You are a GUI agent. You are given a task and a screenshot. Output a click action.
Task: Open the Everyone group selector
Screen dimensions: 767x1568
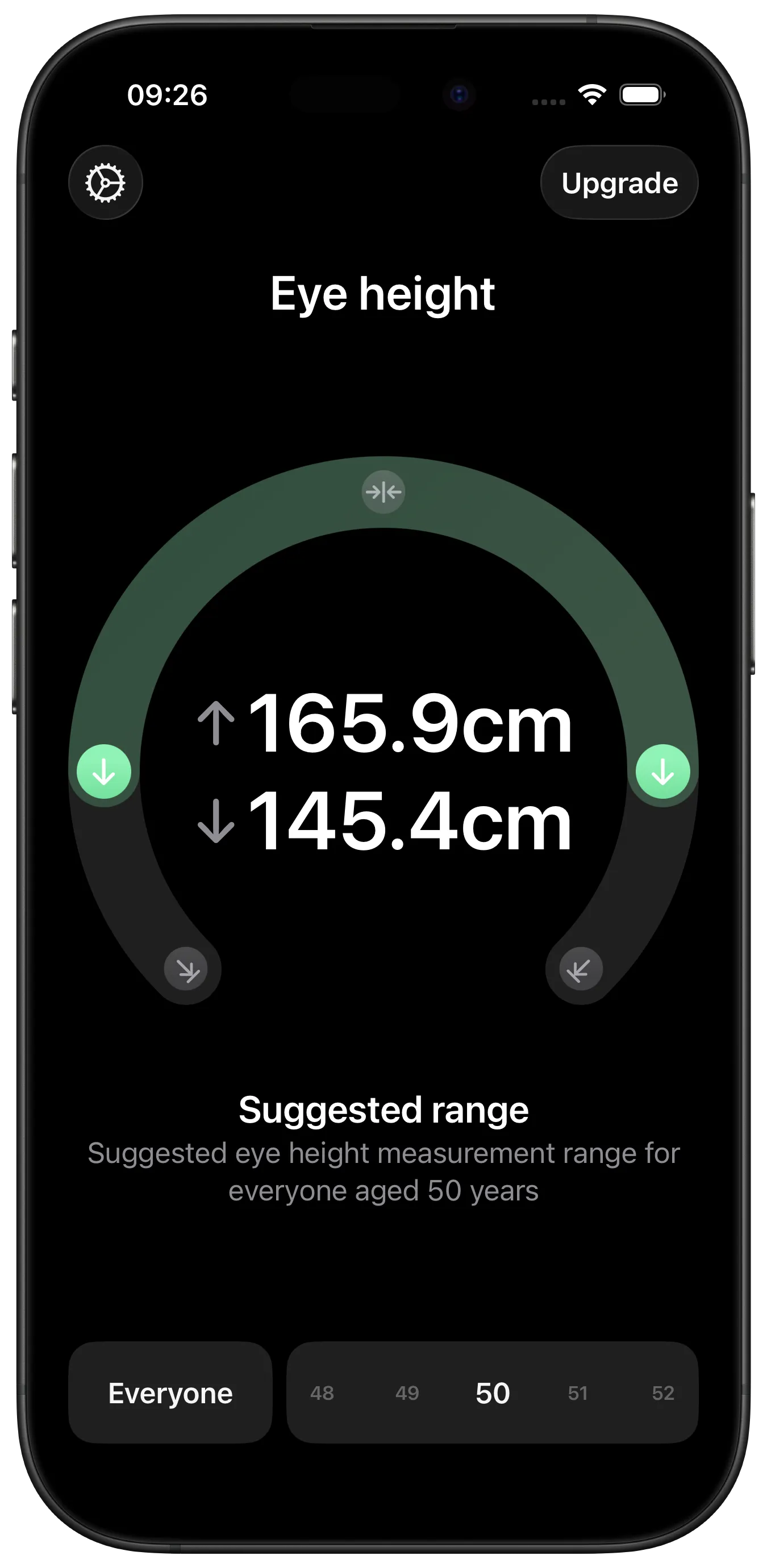click(170, 1392)
